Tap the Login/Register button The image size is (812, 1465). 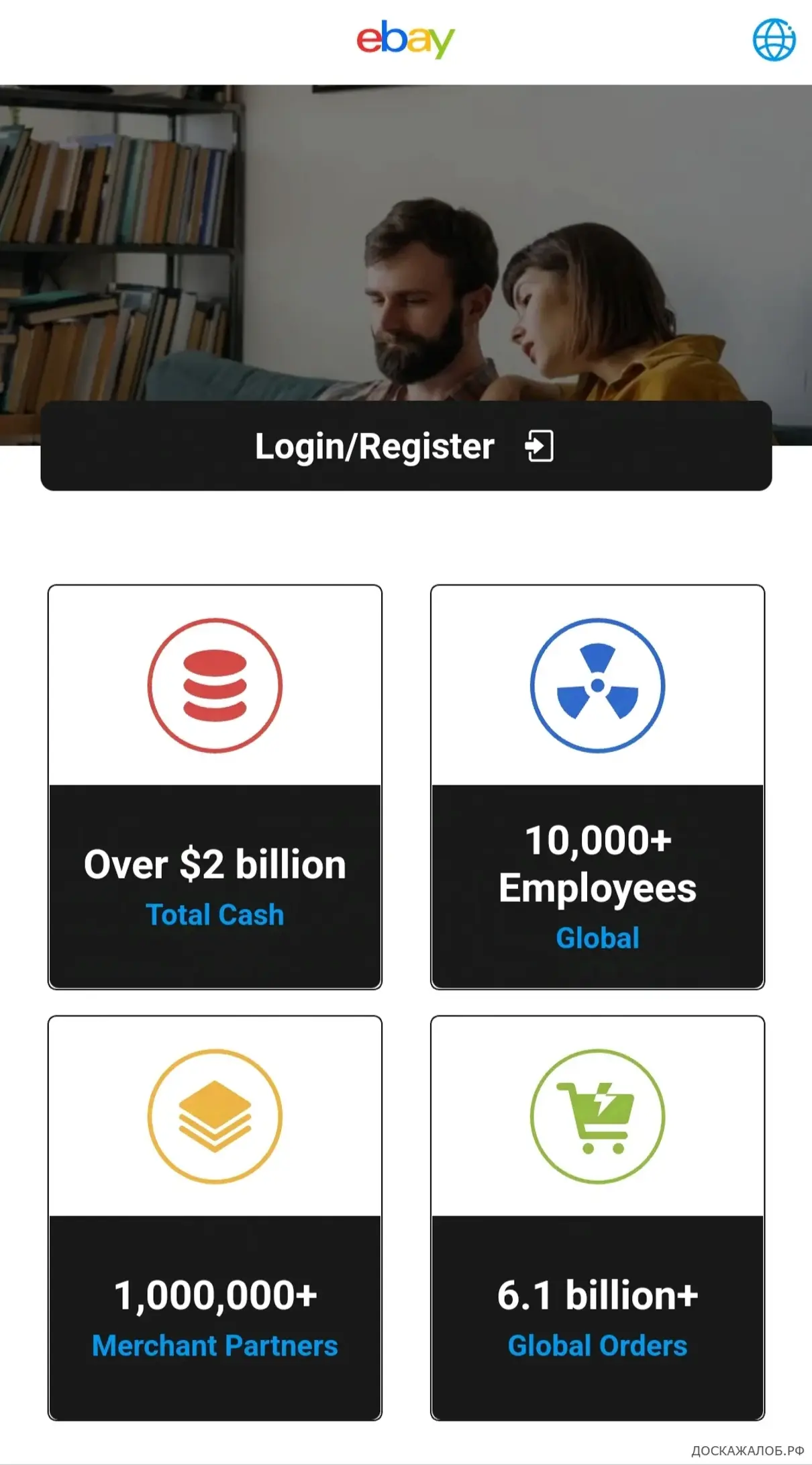pos(406,446)
